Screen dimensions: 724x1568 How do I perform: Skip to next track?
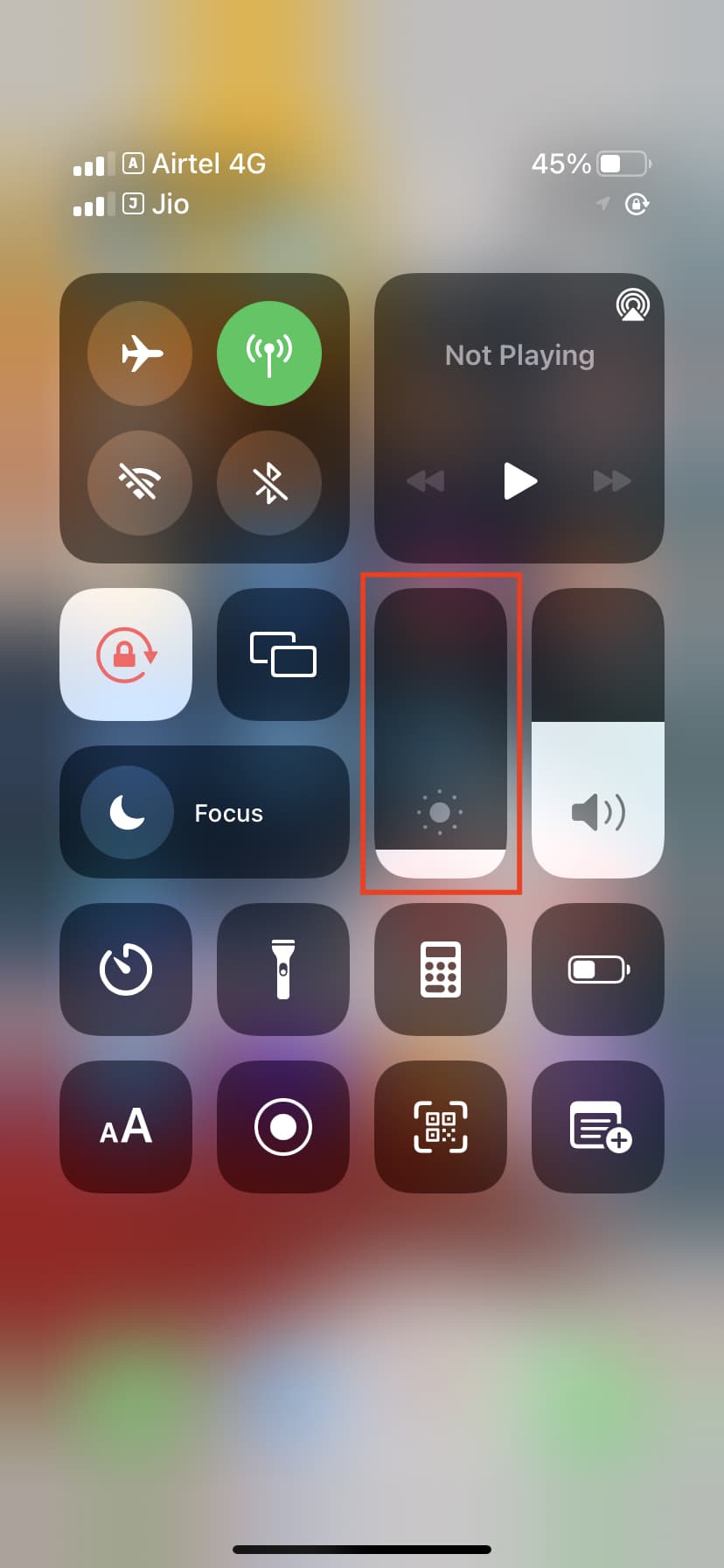pyautogui.click(x=612, y=480)
